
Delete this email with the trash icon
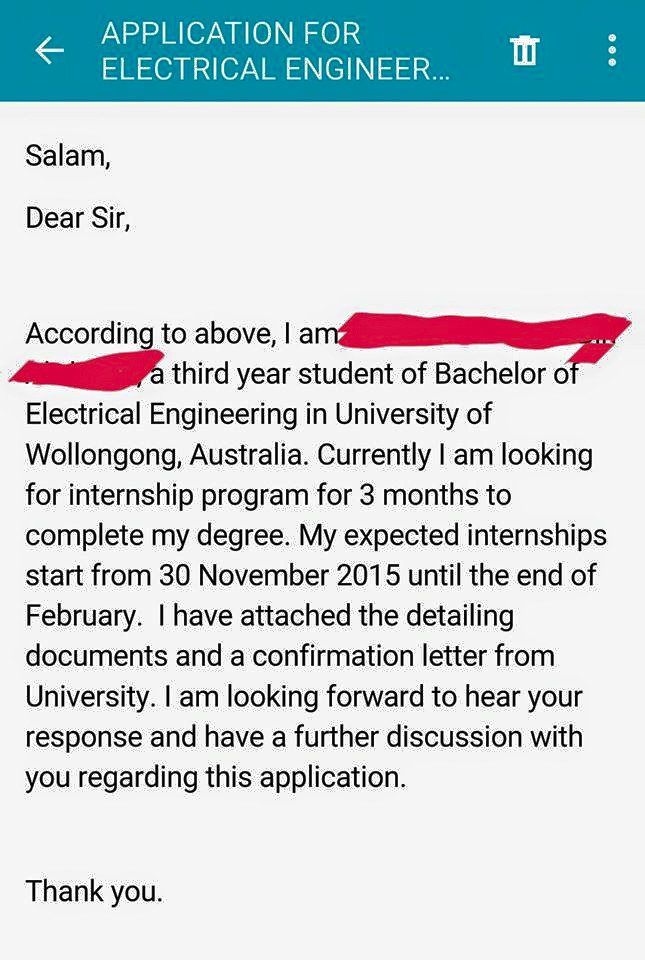(x=525, y=50)
